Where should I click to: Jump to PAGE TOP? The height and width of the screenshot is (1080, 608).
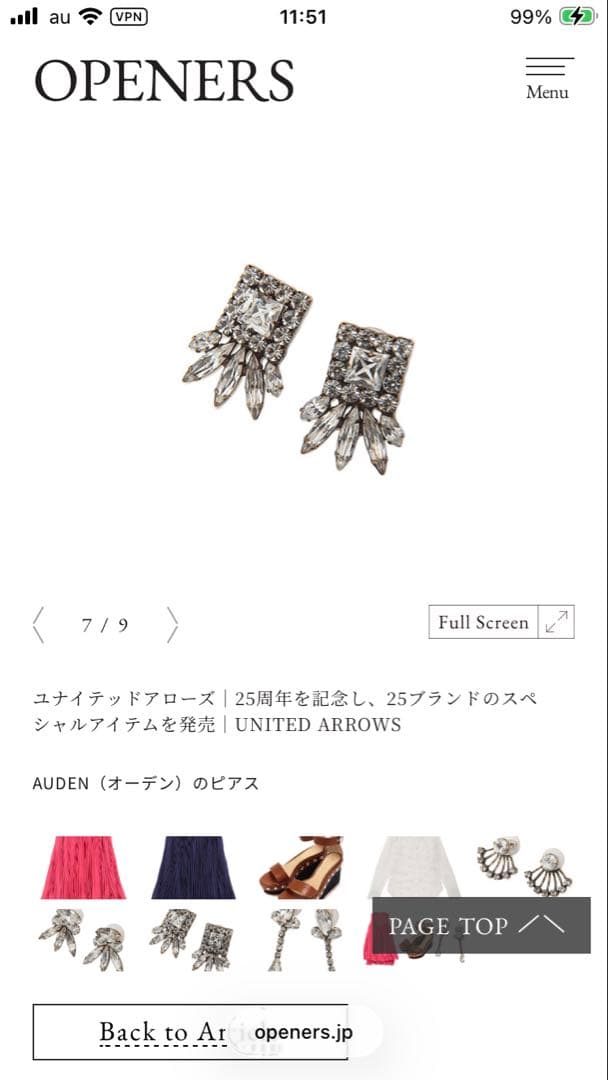click(481, 925)
